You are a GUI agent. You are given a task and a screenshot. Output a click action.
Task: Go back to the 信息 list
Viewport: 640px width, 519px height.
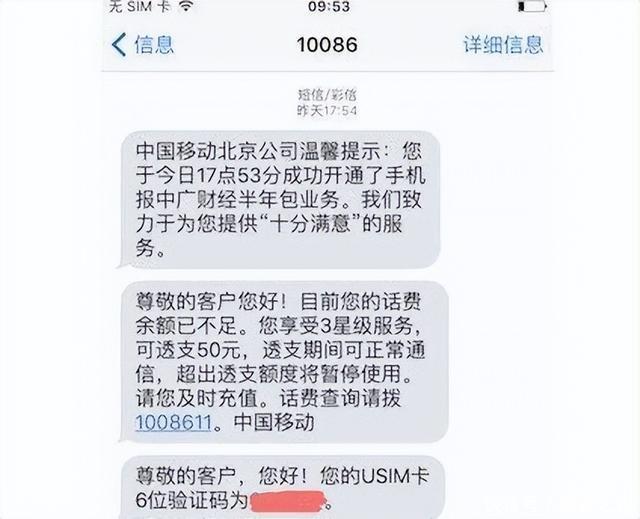point(142,45)
